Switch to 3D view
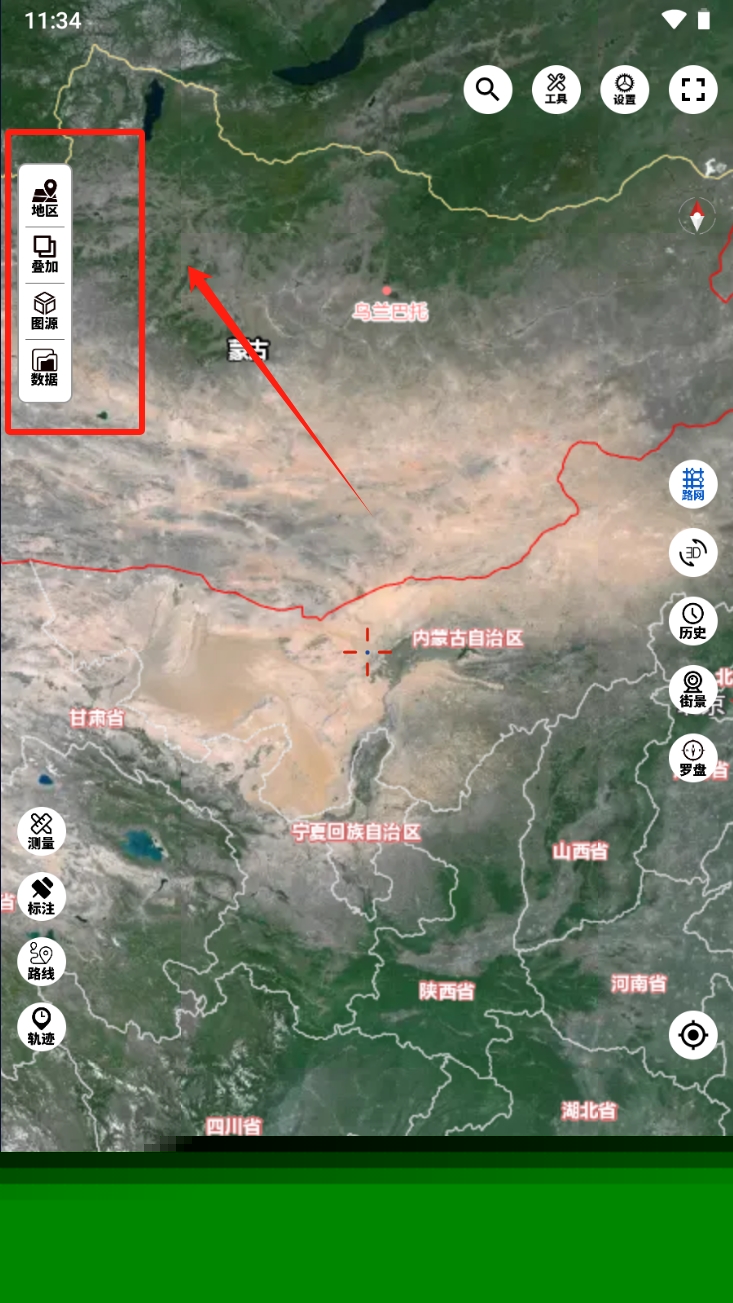This screenshot has height=1303, width=733. (693, 552)
